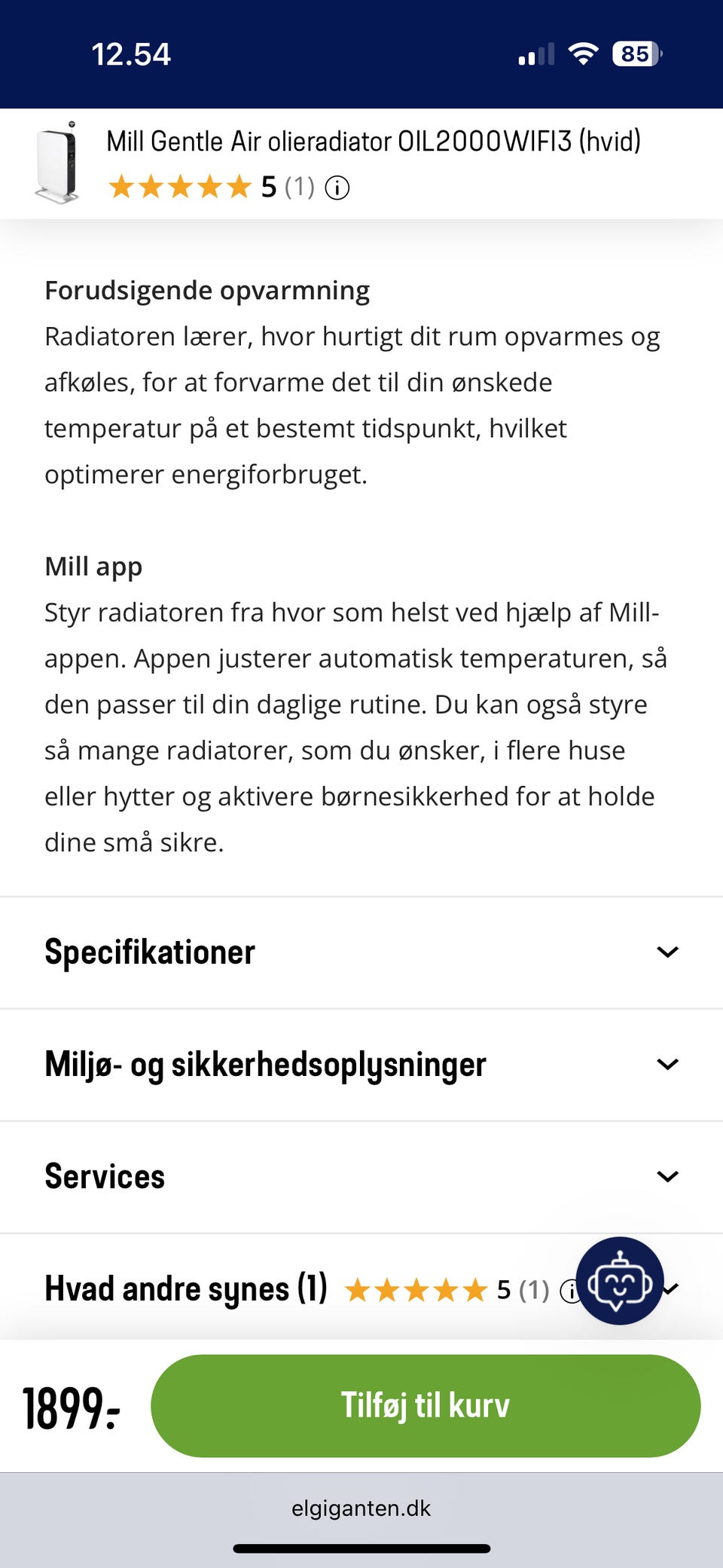Screen dimensions: 723x1568
Task: Tap the clock showing 12.54
Action: (132, 53)
